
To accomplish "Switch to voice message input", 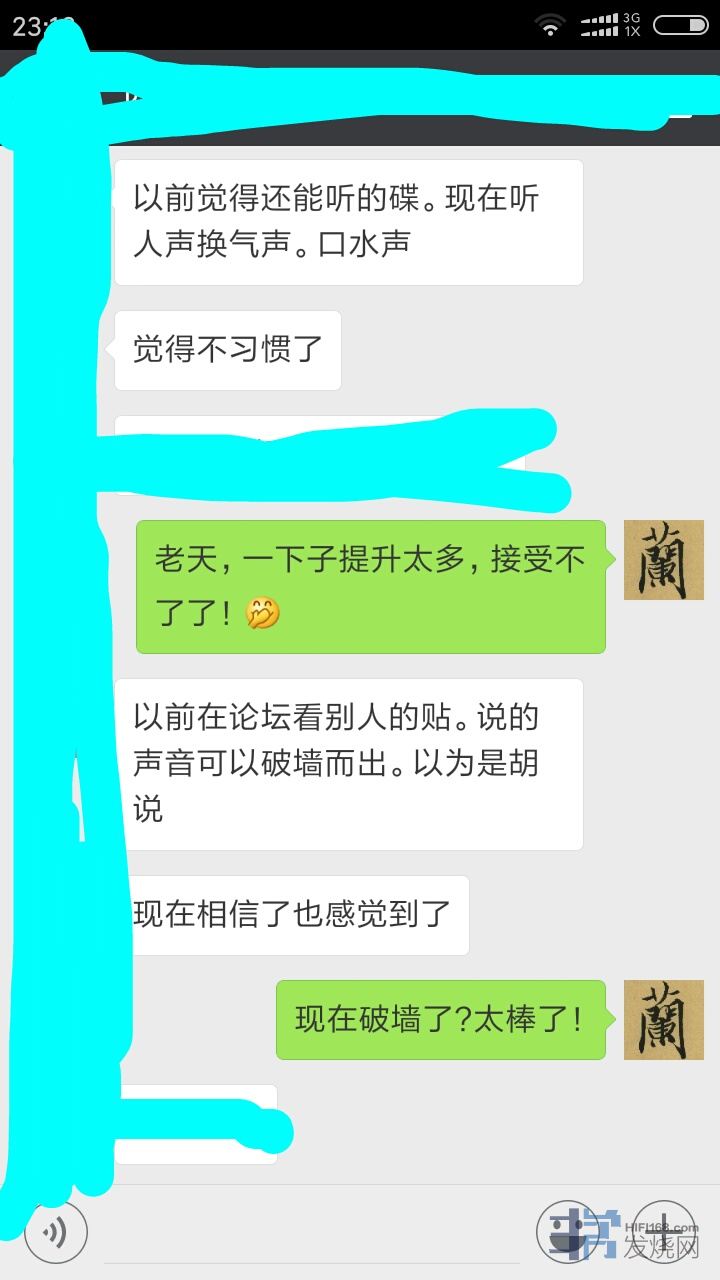I will pyautogui.click(x=56, y=1232).
